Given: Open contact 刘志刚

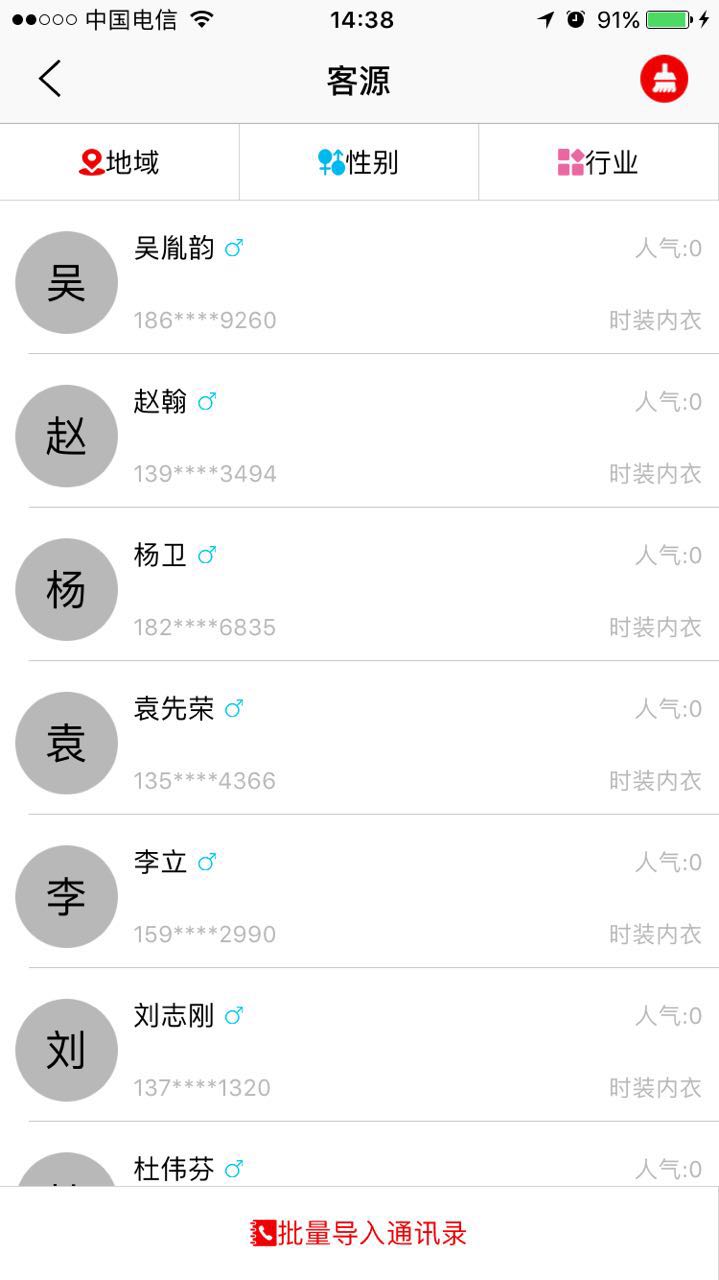Looking at the screenshot, I should pyautogui.click(x=359, y=1044).
